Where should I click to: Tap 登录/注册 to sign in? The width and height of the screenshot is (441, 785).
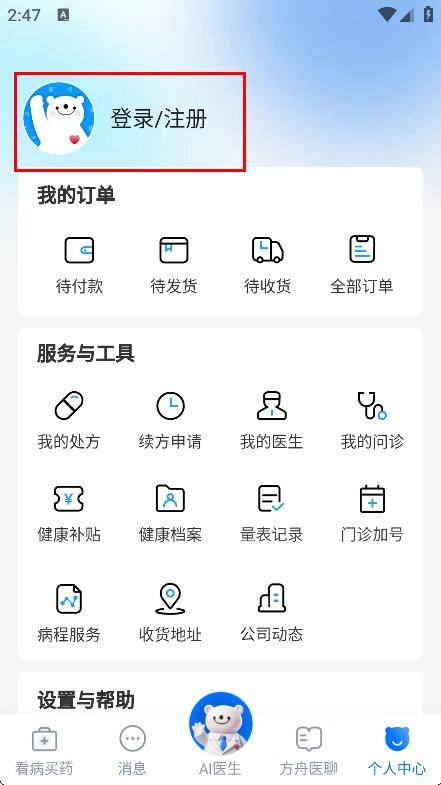158,119
